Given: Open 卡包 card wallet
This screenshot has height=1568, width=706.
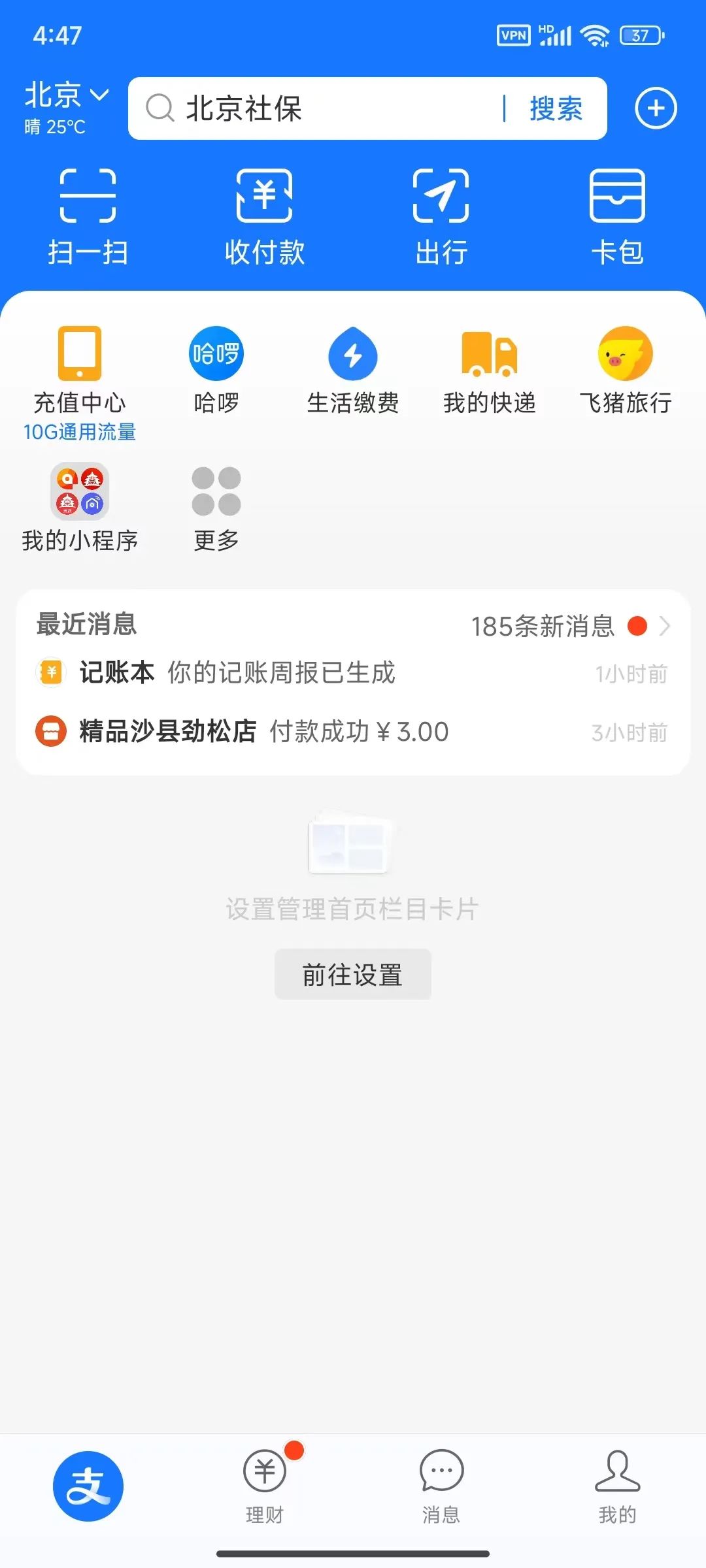Looking at the screenshot, I should 617,216.
